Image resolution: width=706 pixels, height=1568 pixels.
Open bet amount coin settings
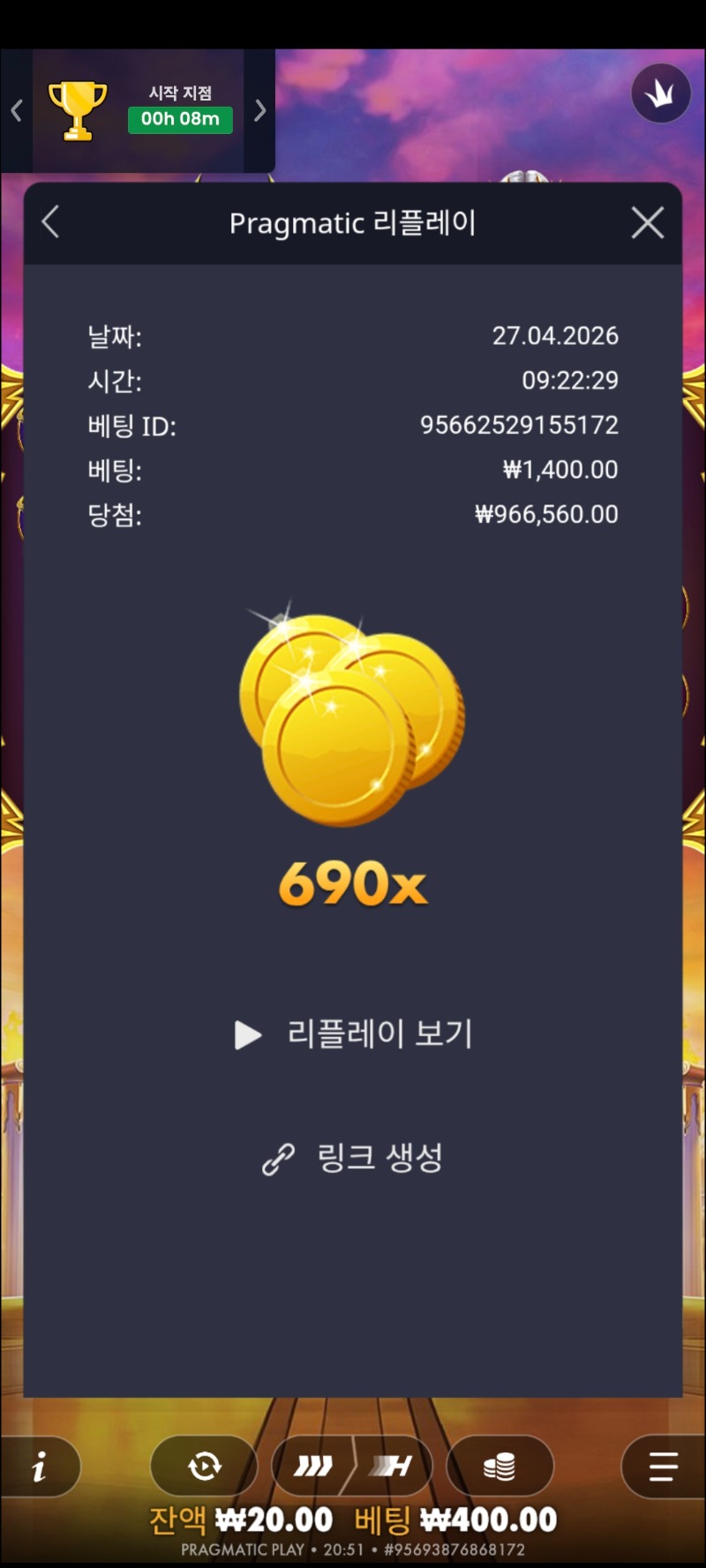click(x=499, y=1467)
